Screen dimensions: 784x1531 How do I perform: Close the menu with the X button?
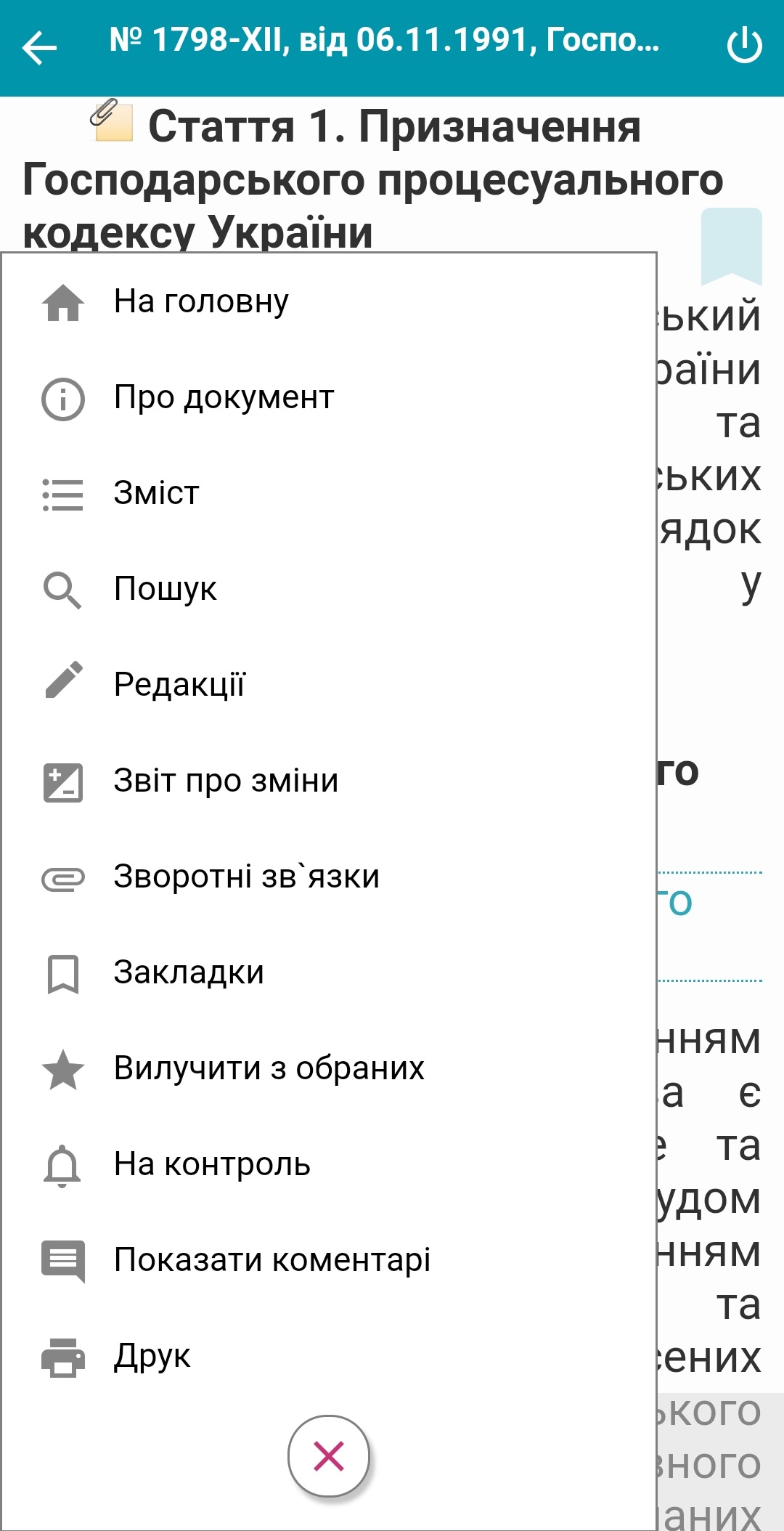click(x=329, y=1456)
